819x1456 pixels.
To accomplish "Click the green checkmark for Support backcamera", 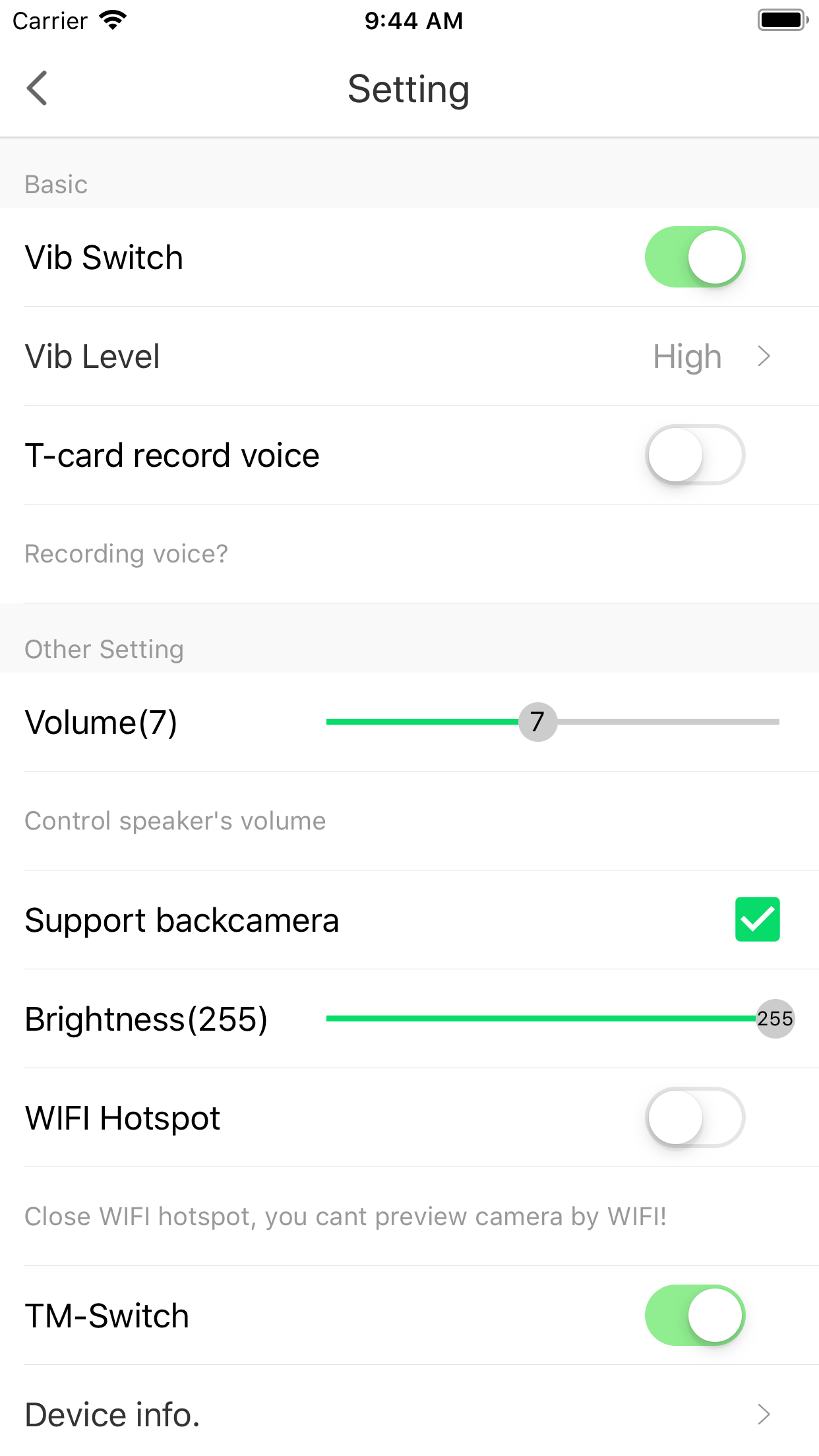I will (x=757, y=919).
